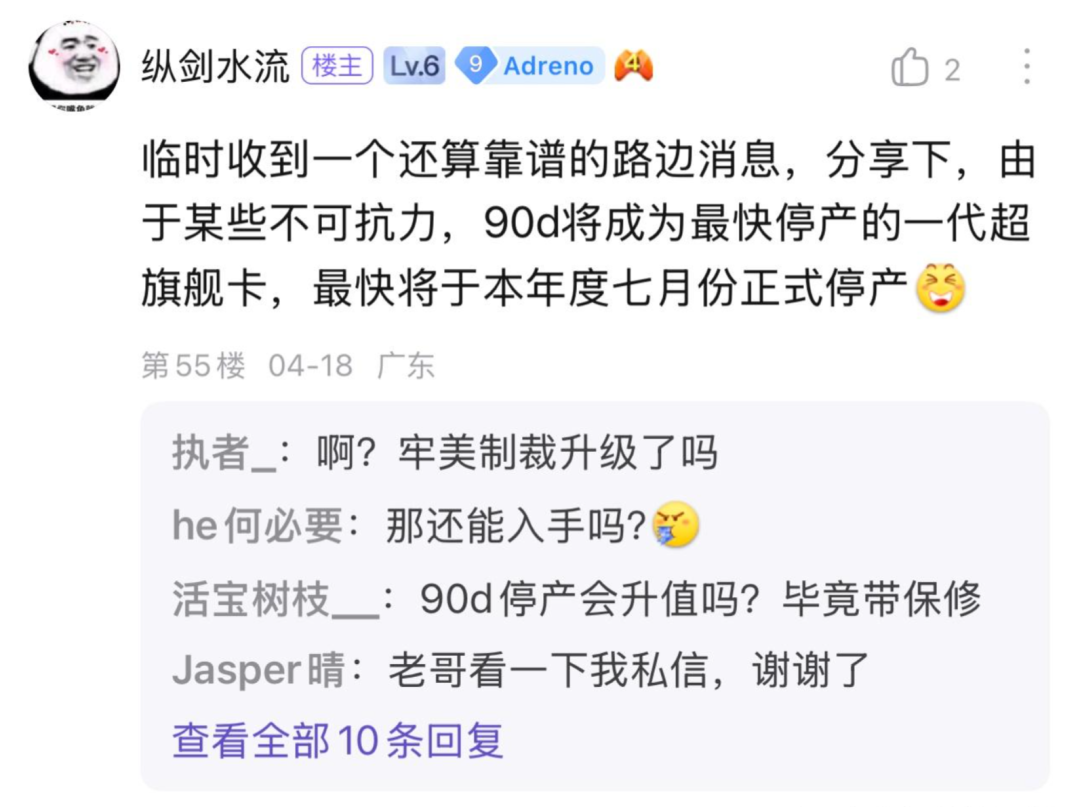Like 纵剑水流's post
Image resolution: width=1080 pixels, height=807 pixels.
(910, 69)
